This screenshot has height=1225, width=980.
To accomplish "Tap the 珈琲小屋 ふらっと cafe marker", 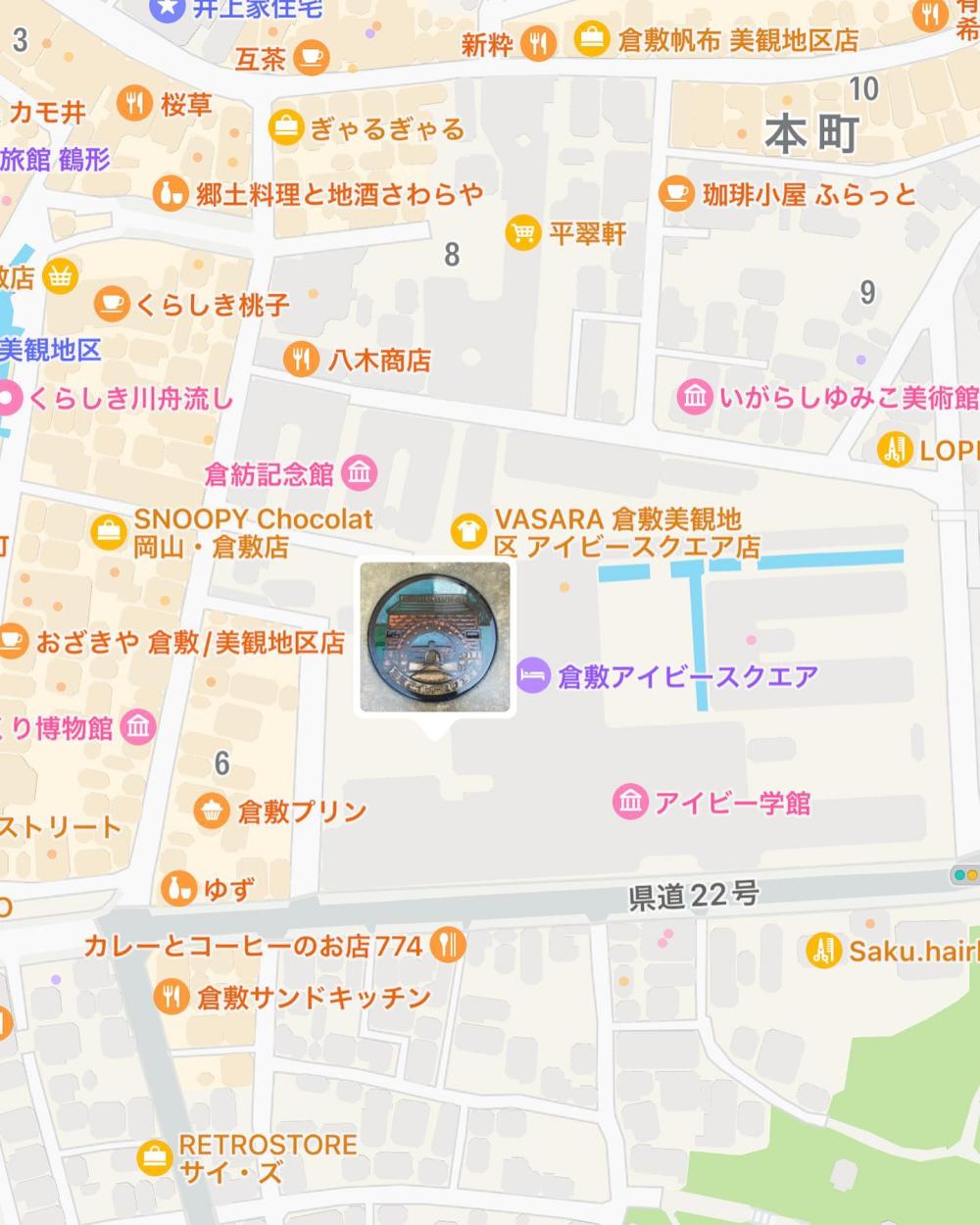I will coord(675,193).
